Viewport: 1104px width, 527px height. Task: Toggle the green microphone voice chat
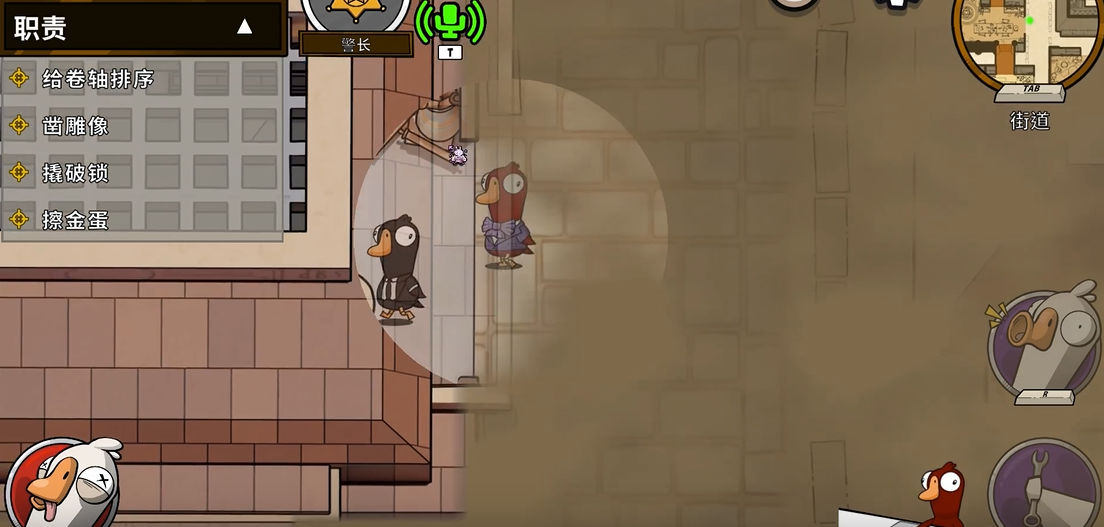click(449, 22)
